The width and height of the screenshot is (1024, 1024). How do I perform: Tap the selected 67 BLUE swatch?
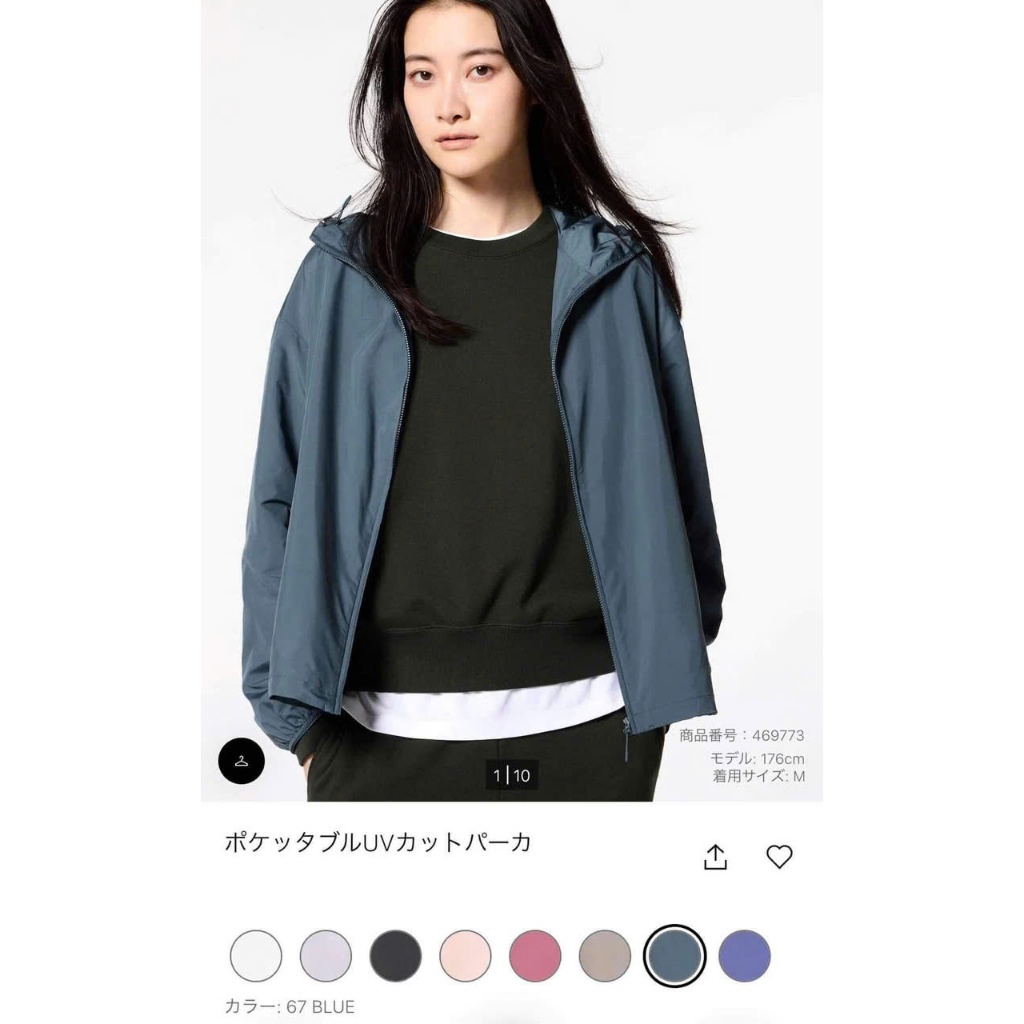tap(675, 955)
